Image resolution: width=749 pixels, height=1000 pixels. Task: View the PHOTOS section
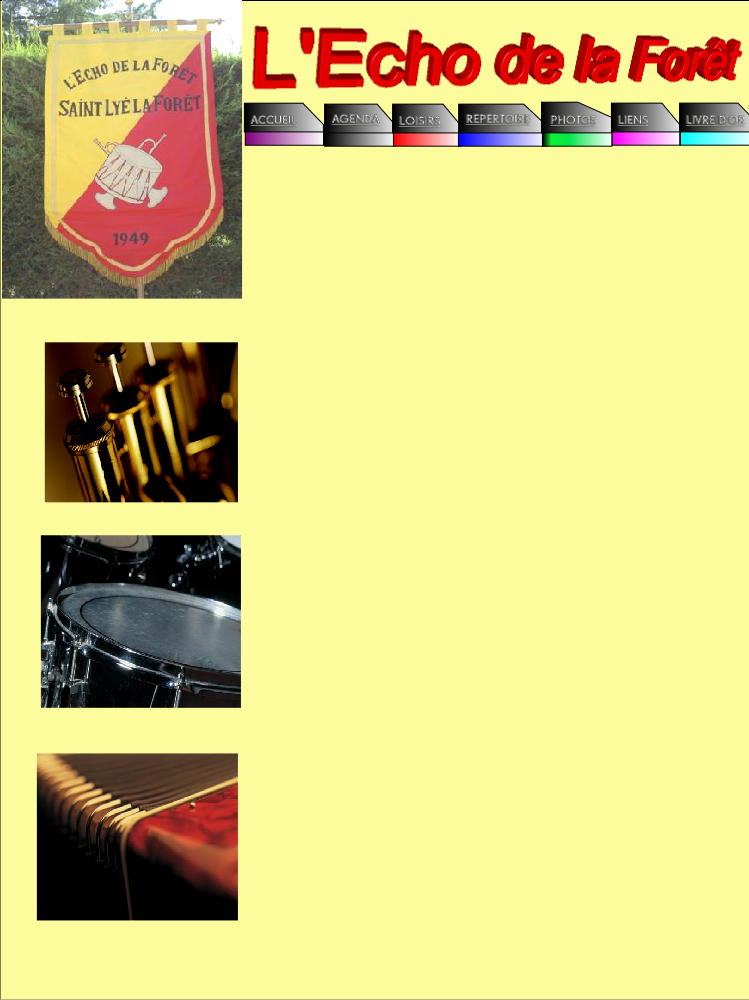573,120
